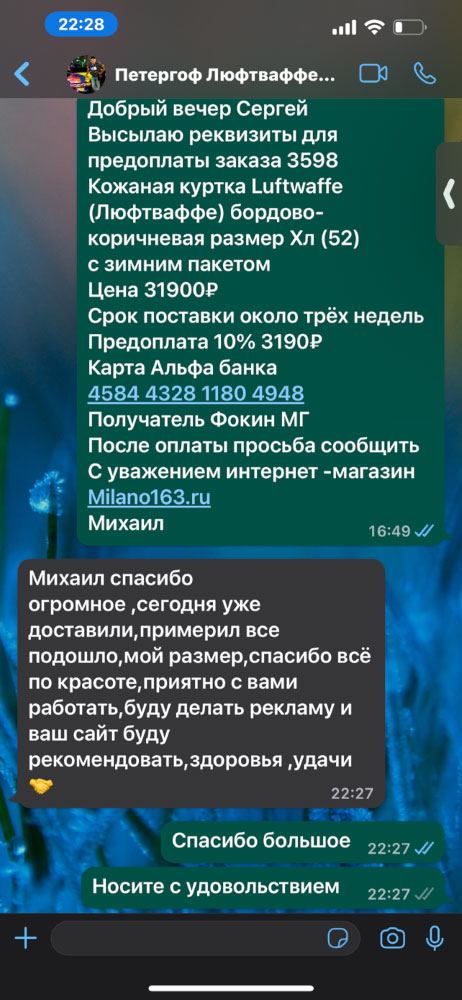Start a voice call
The image size is (462, 1000).
point(424,74)
